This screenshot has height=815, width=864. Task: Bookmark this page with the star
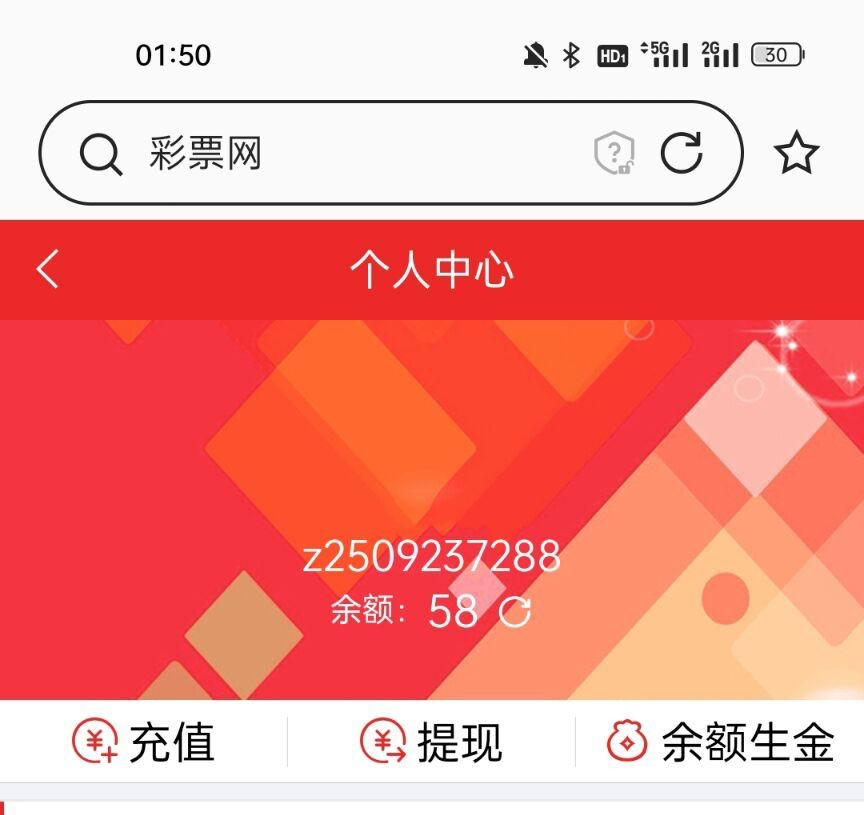796,154
